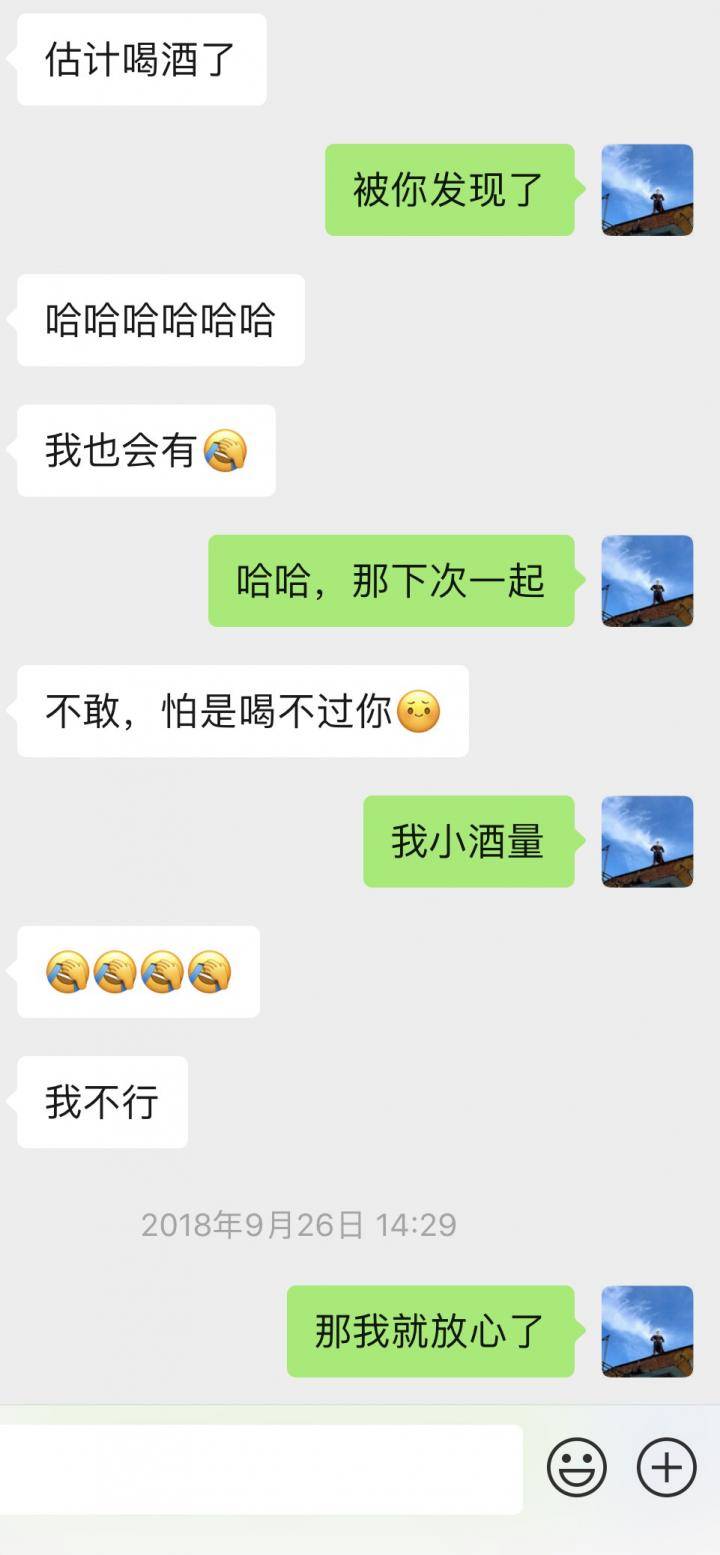Select the '我也会有' message bubble
Viewport: 720px width, 1555px height.
pos(145,450)
